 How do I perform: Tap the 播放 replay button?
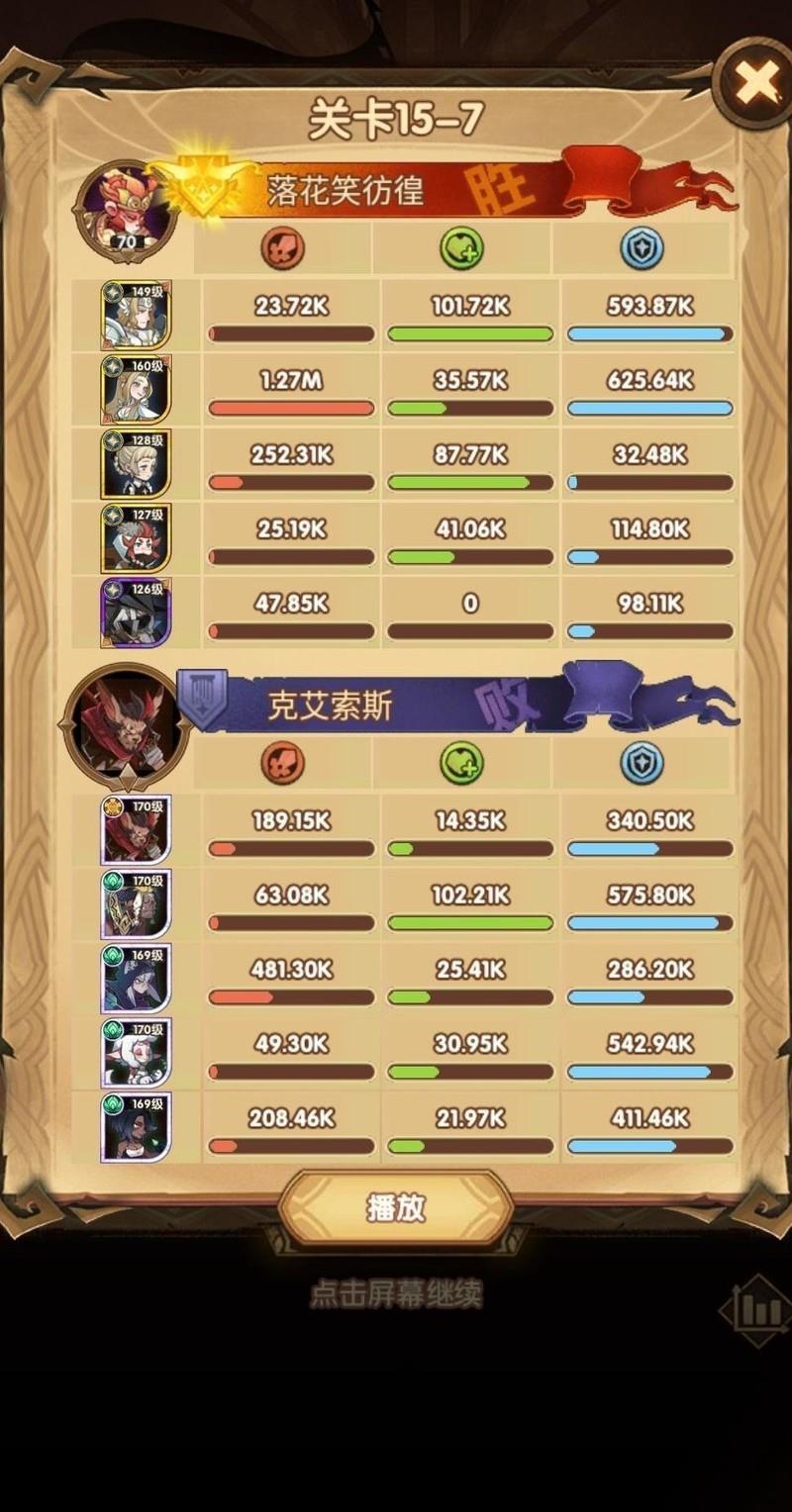click(x=396, y=1208)
